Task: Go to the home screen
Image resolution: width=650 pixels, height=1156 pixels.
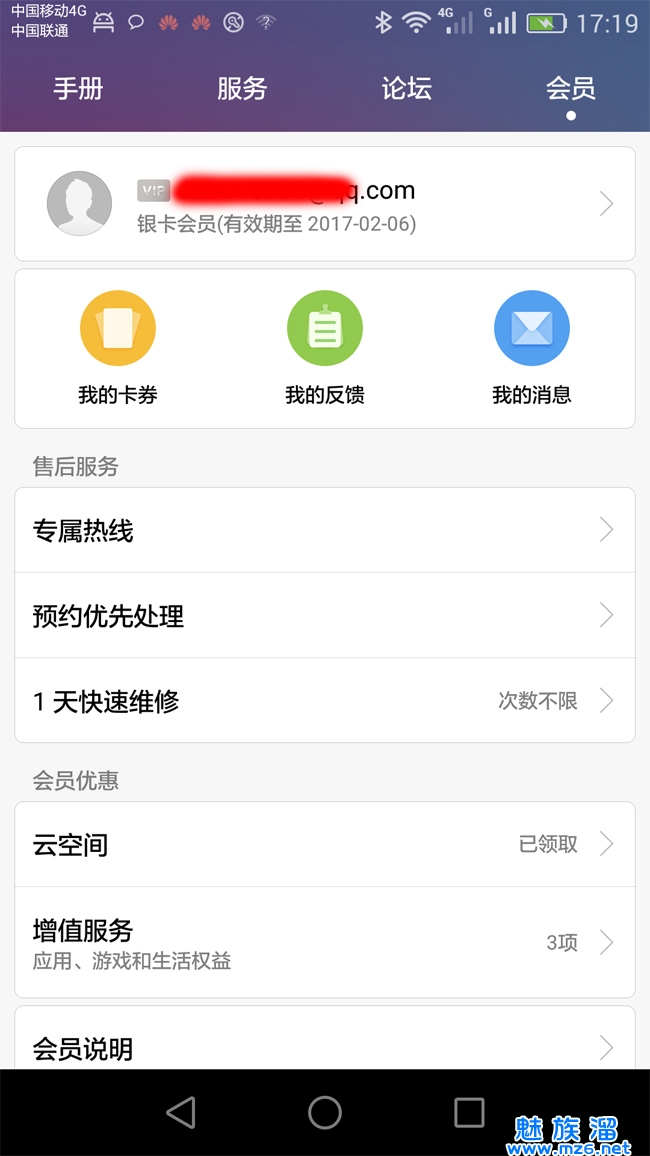Action: [x=325, y=1112]
